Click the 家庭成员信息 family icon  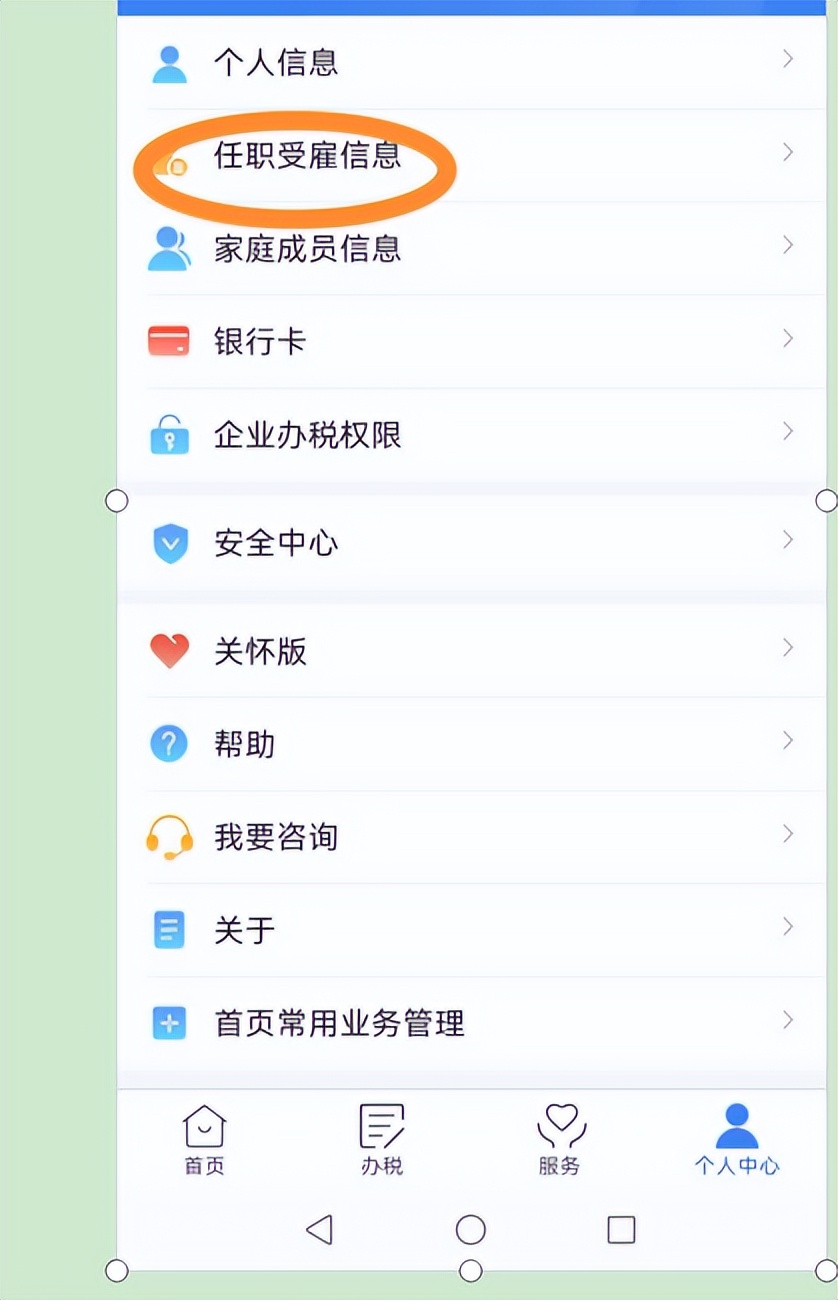tap(170, 249)
